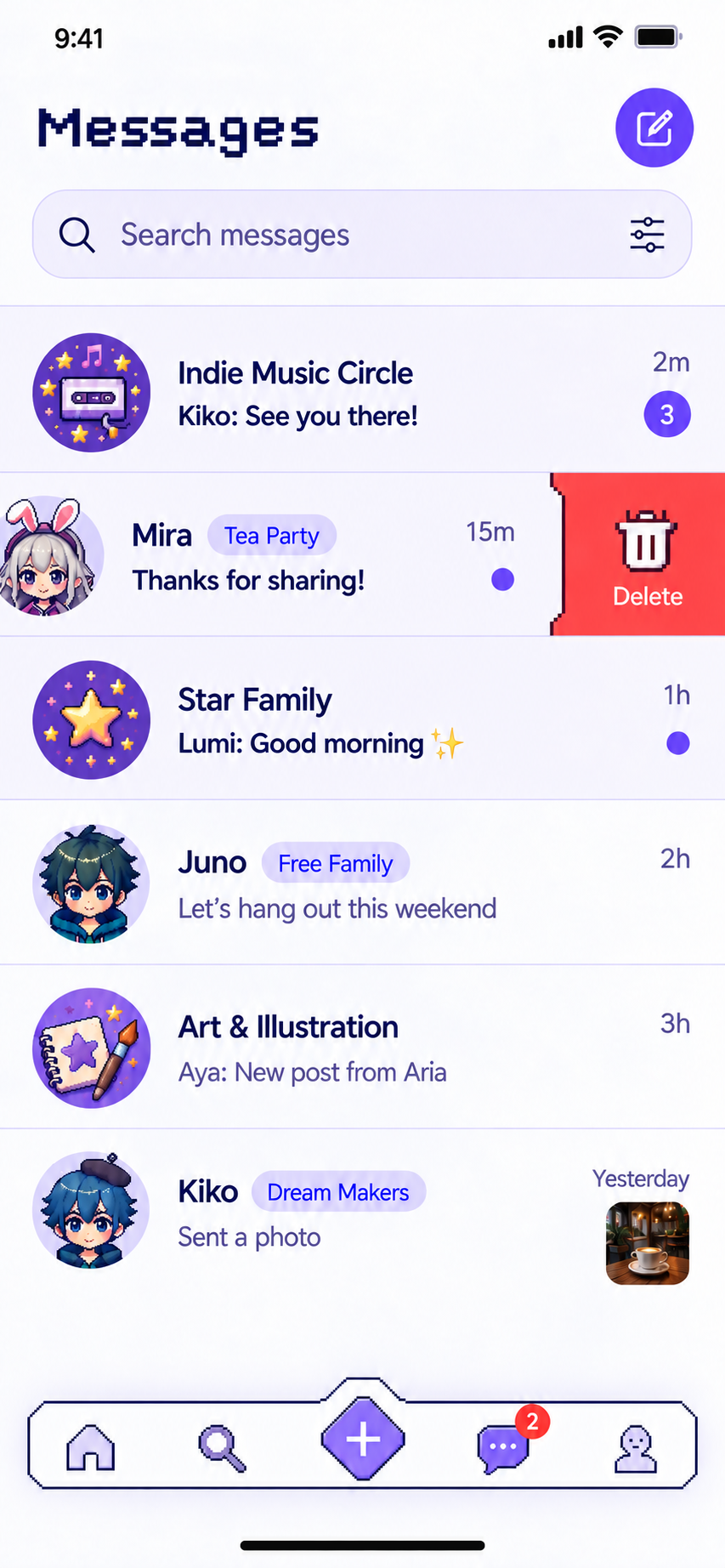The width and height of the screenshot is (725, 1568).
Task: View Kiko's coffee photo thumbnail
Action: coord(647,1242)
